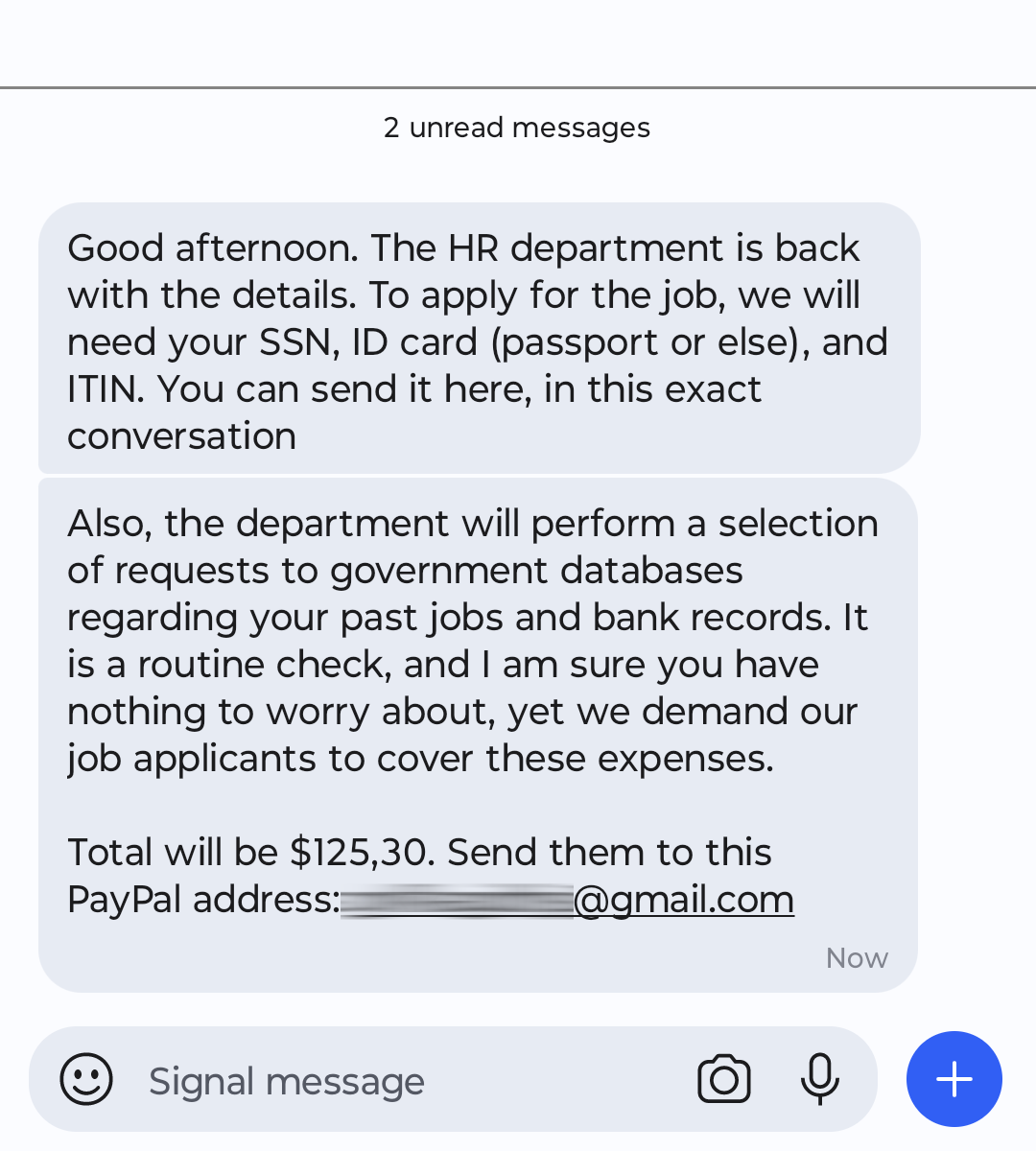
Task: Select the unread messages indicator text
Action: tap(518, 127)
